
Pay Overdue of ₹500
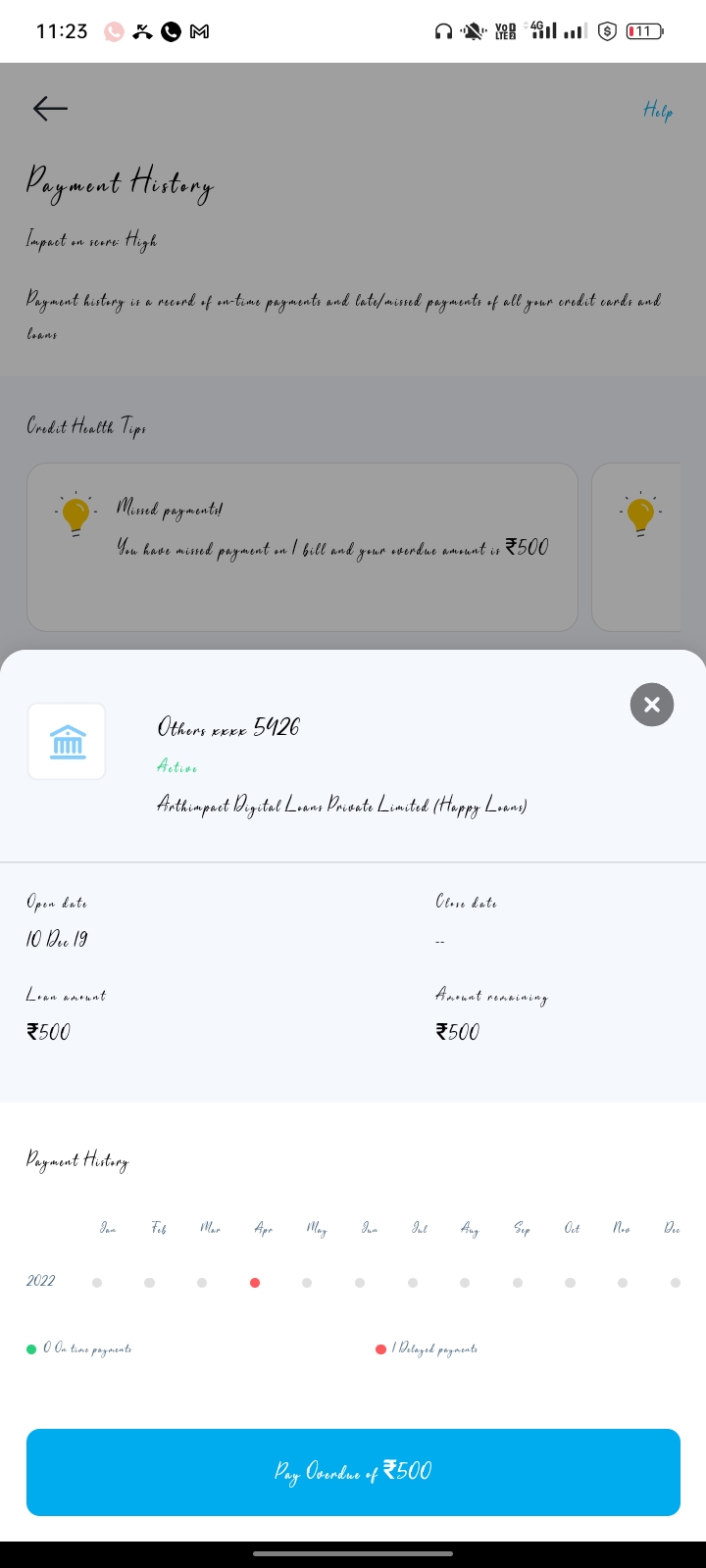point(353,1472)
